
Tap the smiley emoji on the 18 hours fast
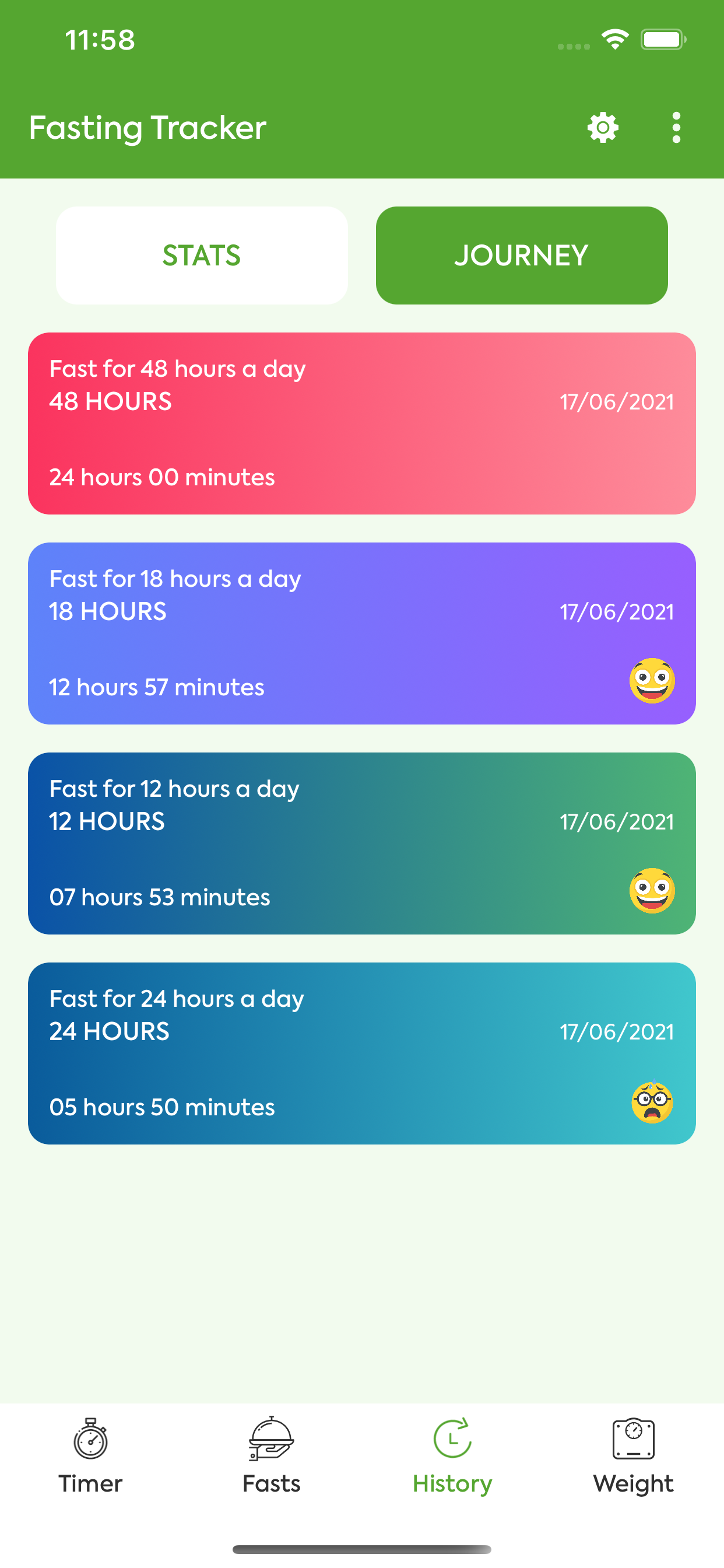[652, 681]
